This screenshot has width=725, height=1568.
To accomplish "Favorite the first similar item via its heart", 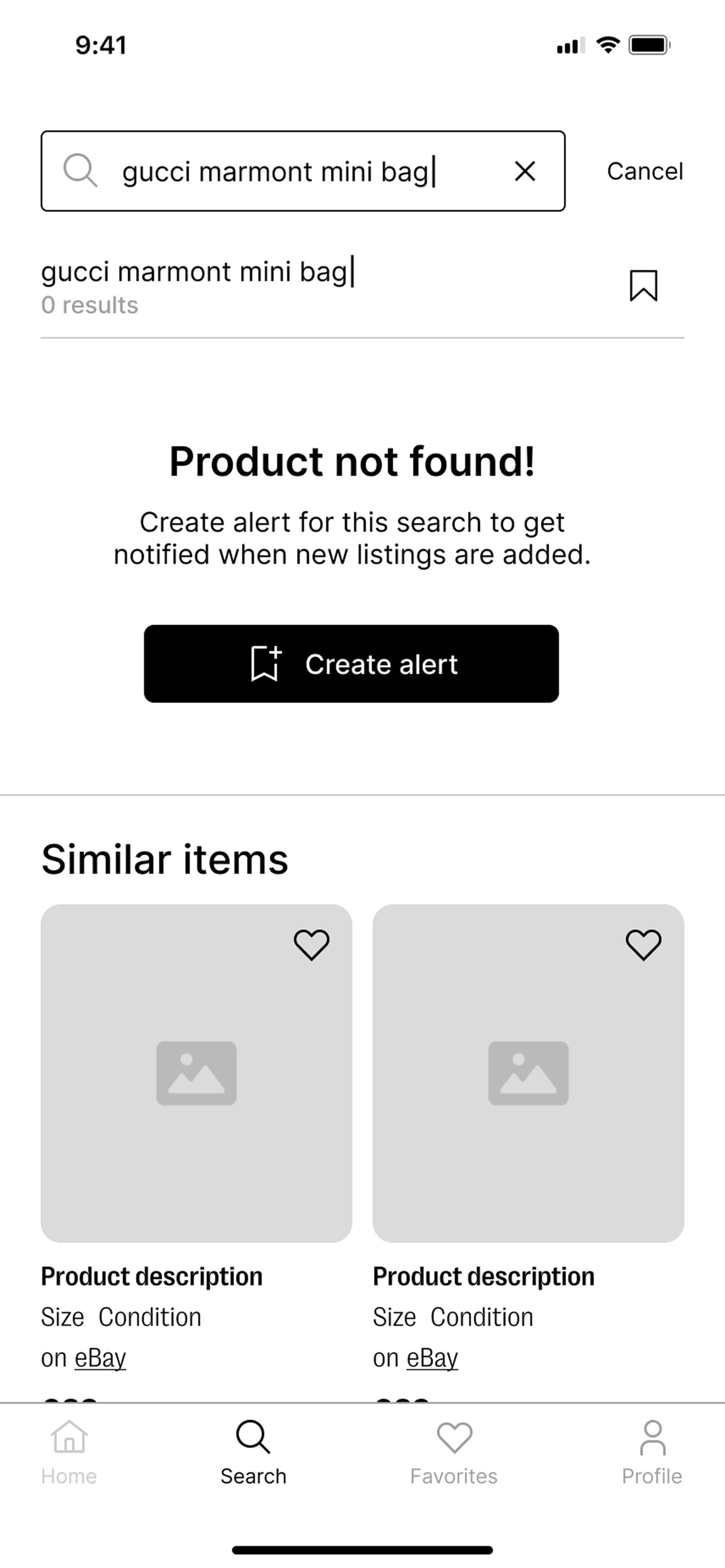I will pyautogui.click(x=312, y=945).
